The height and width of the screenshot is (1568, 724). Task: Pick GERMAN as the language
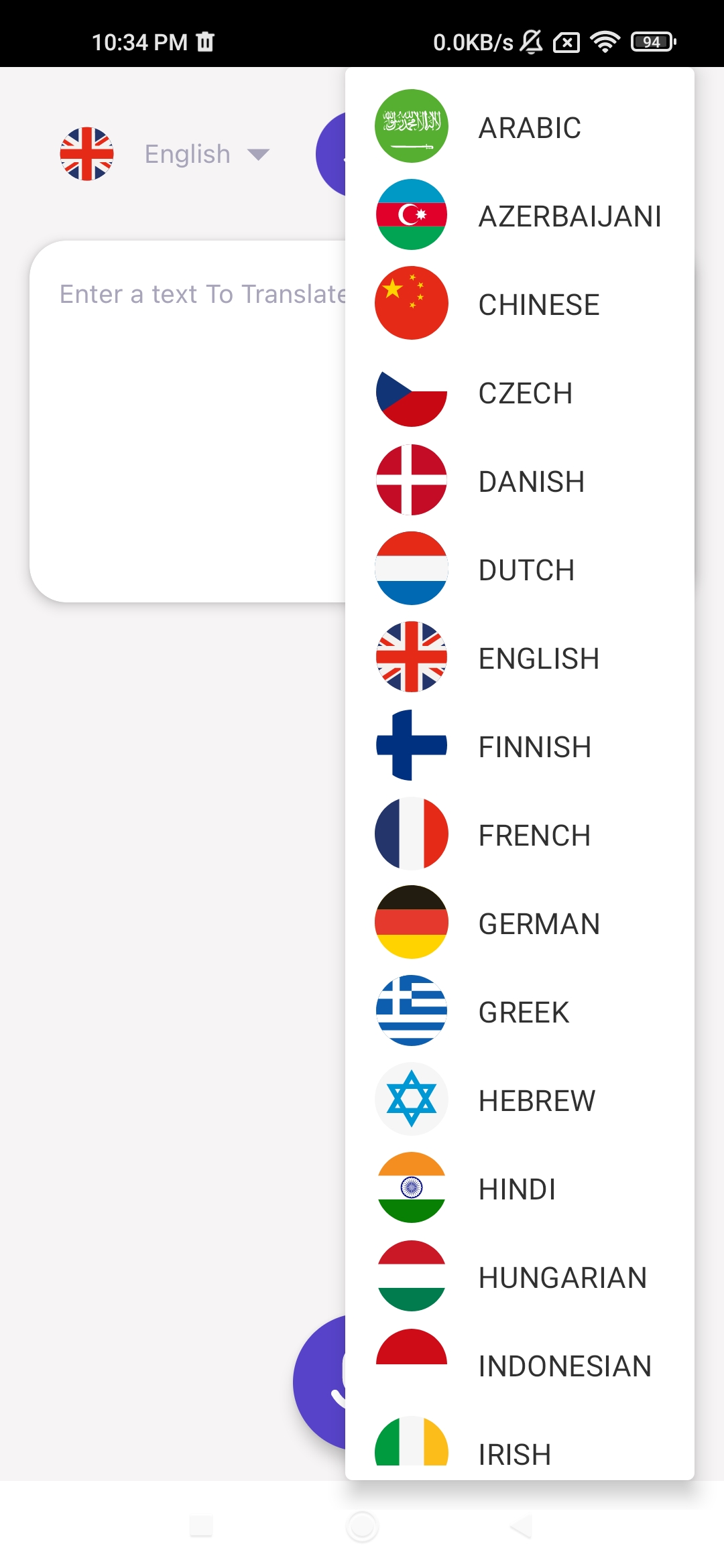click(x=520, y=923)
